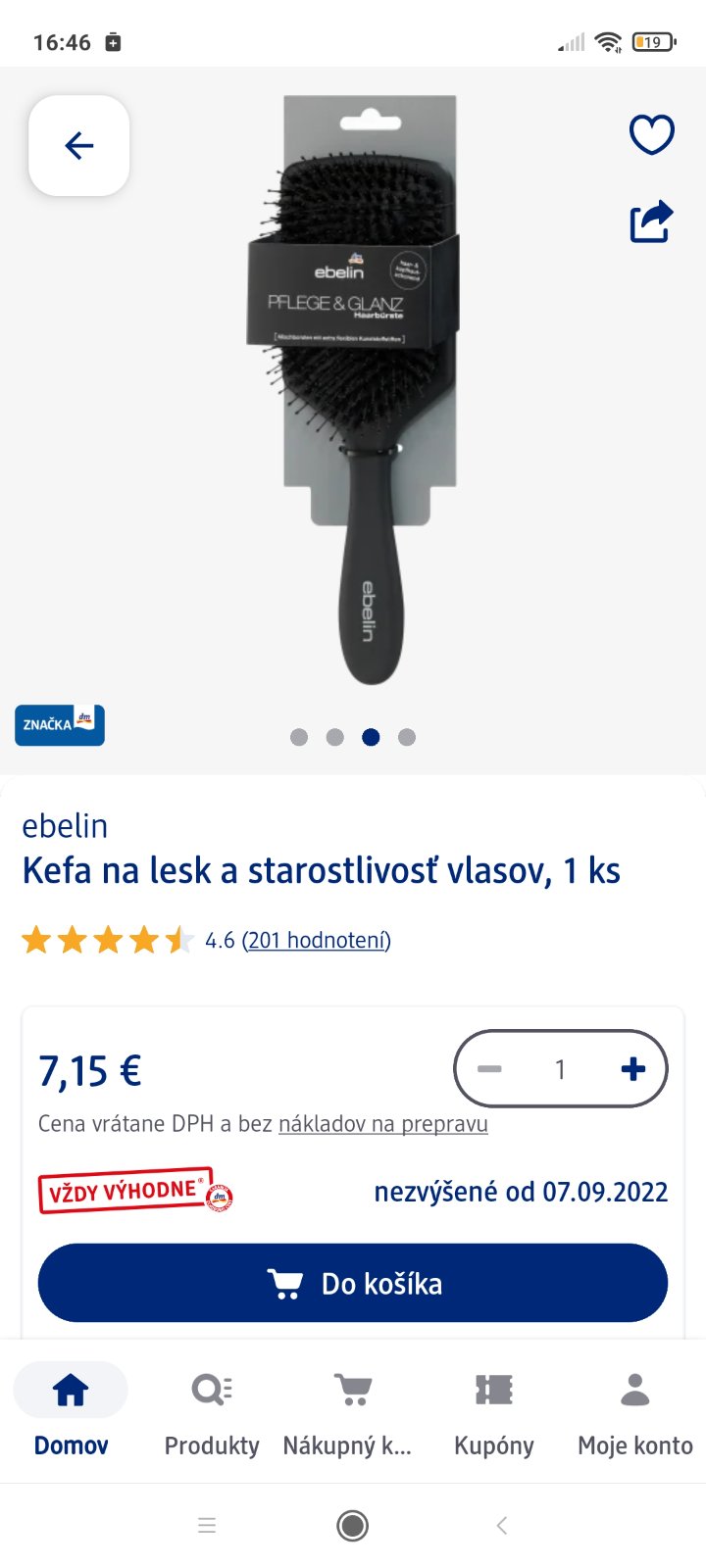The image size is (706, 1568).
Task: Open the ebelin brand link
Action: click(65, 826)
